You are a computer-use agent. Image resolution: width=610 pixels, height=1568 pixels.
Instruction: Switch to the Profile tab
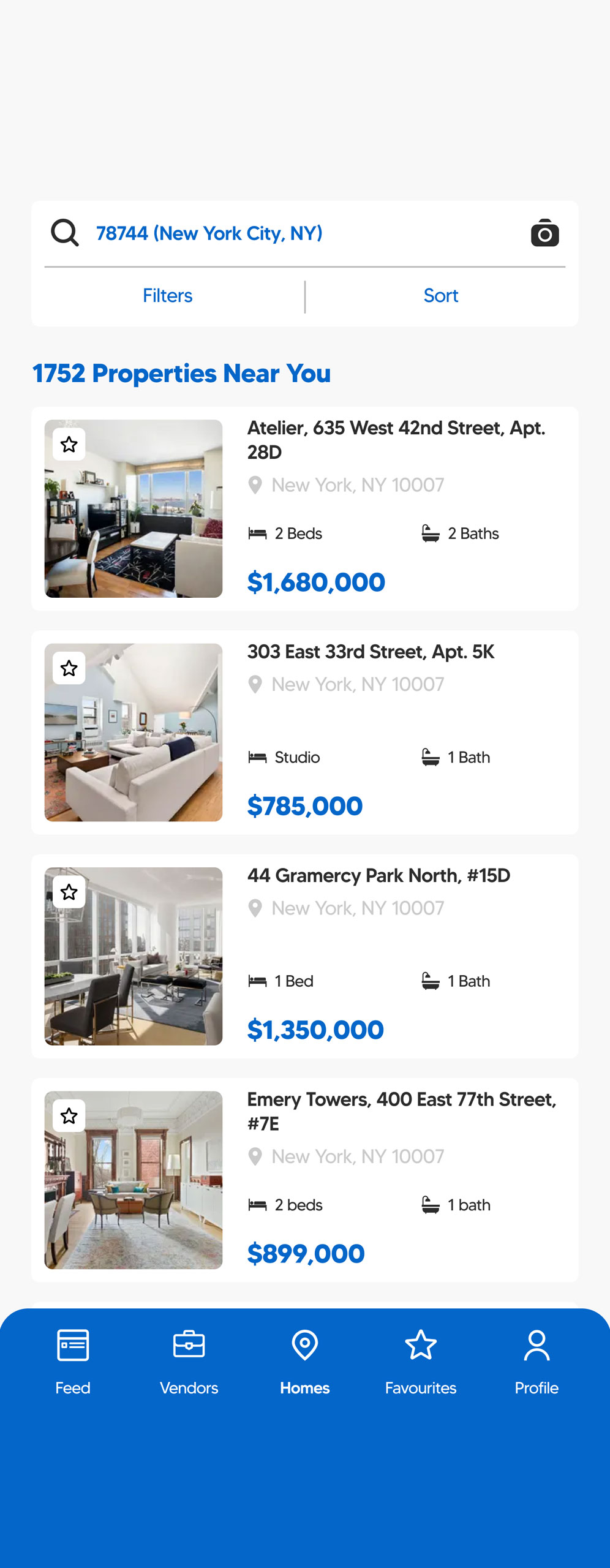[537, 1361]
